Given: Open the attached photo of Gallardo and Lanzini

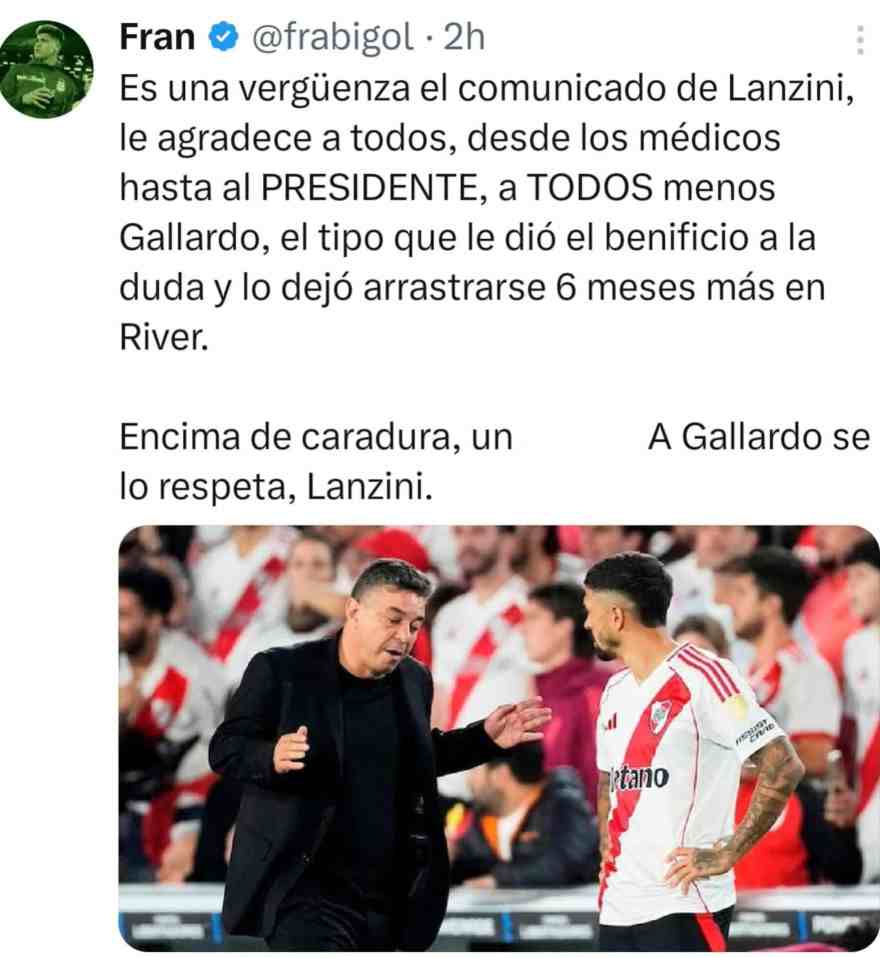Looking at the screenshot, I should point(498,737).
